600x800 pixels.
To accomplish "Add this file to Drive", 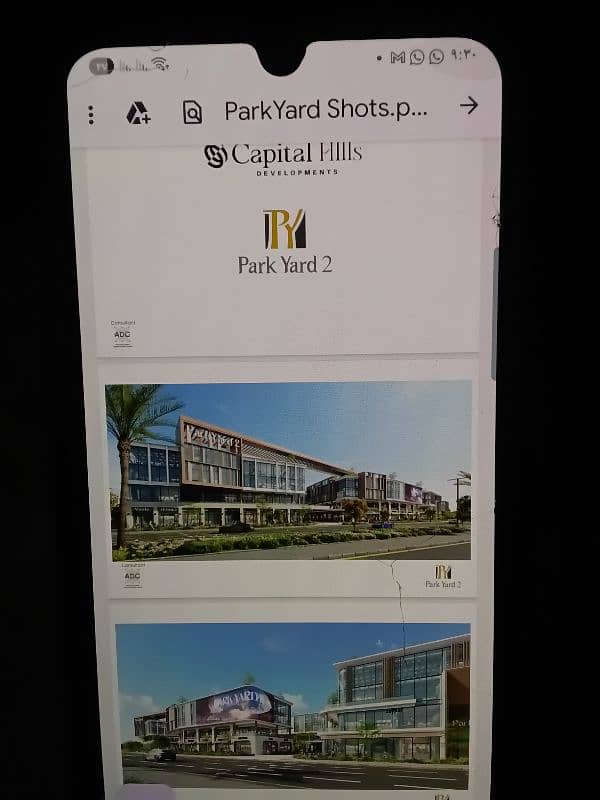I will point(138,114).
